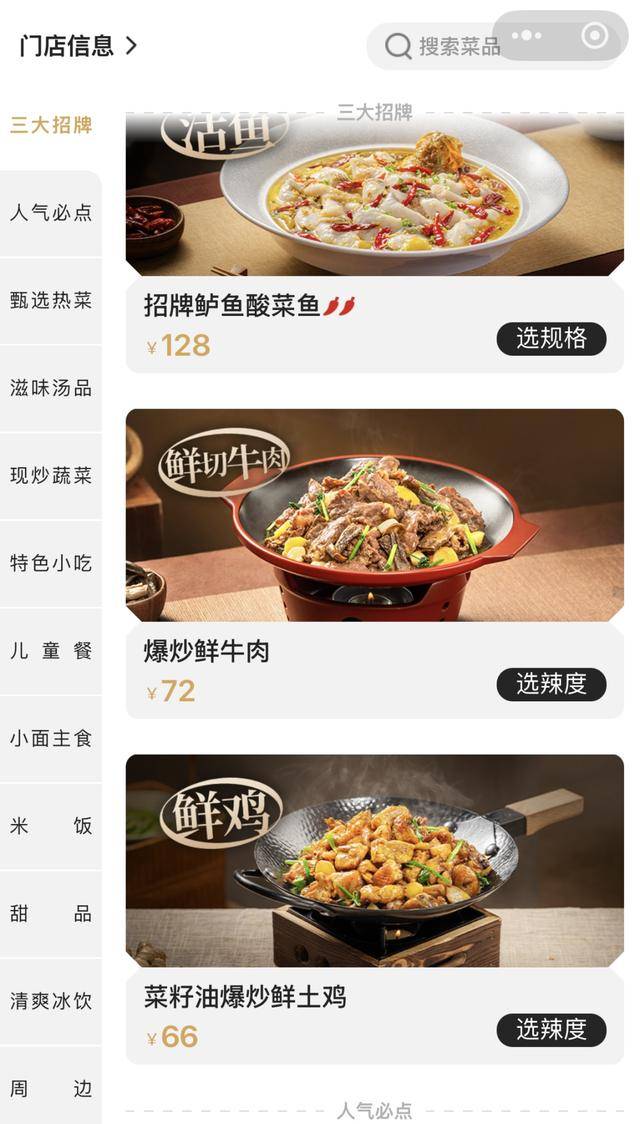Image resolution: width=640 pixels, height=1124 pixels.
Task: Close the mini program
Action: click(x=595, y=36)
